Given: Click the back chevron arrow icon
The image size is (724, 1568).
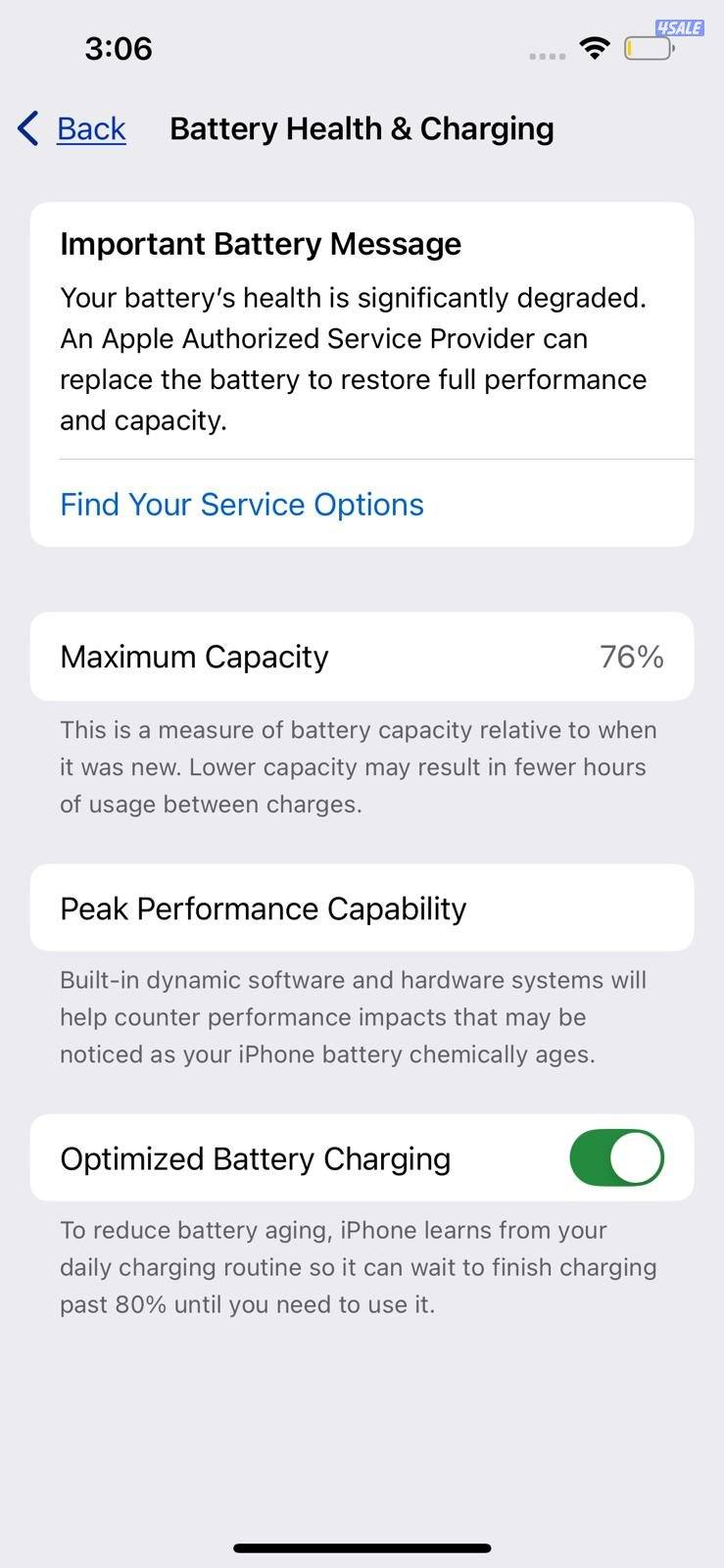Looking at the screenshot, I should (25, 128).
